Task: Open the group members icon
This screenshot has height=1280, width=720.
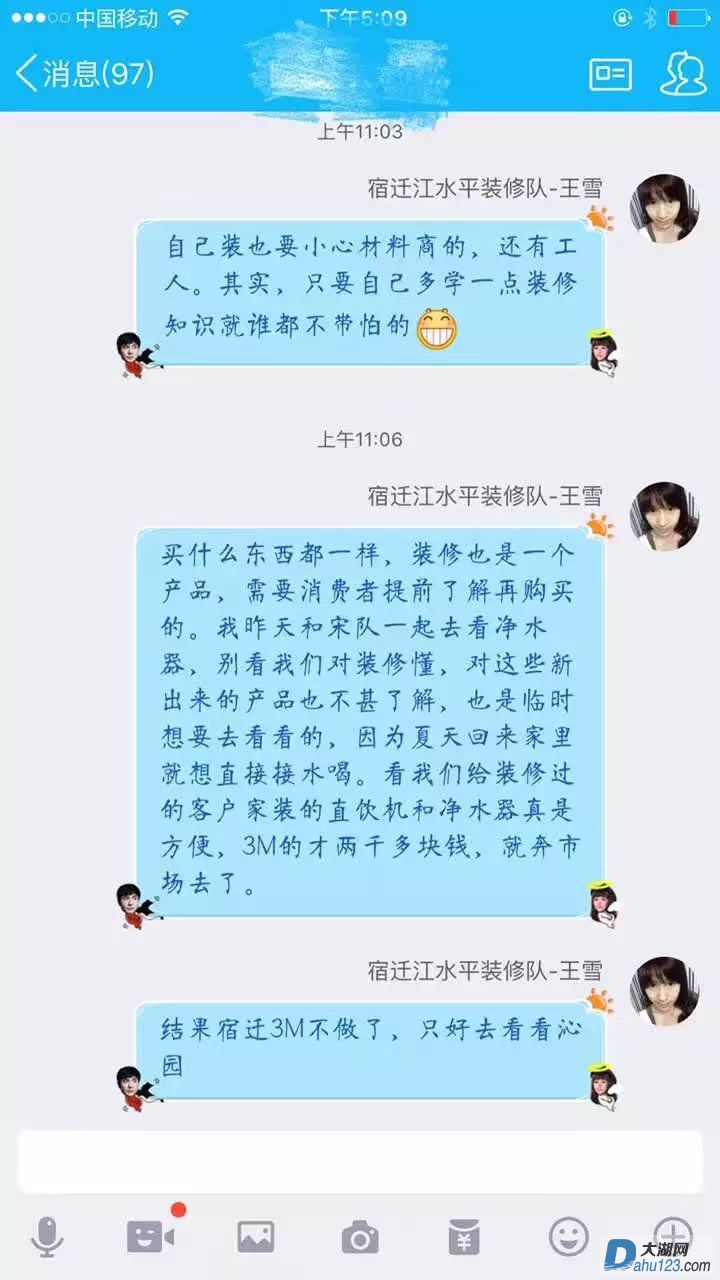Action: [x=683, y=73]
